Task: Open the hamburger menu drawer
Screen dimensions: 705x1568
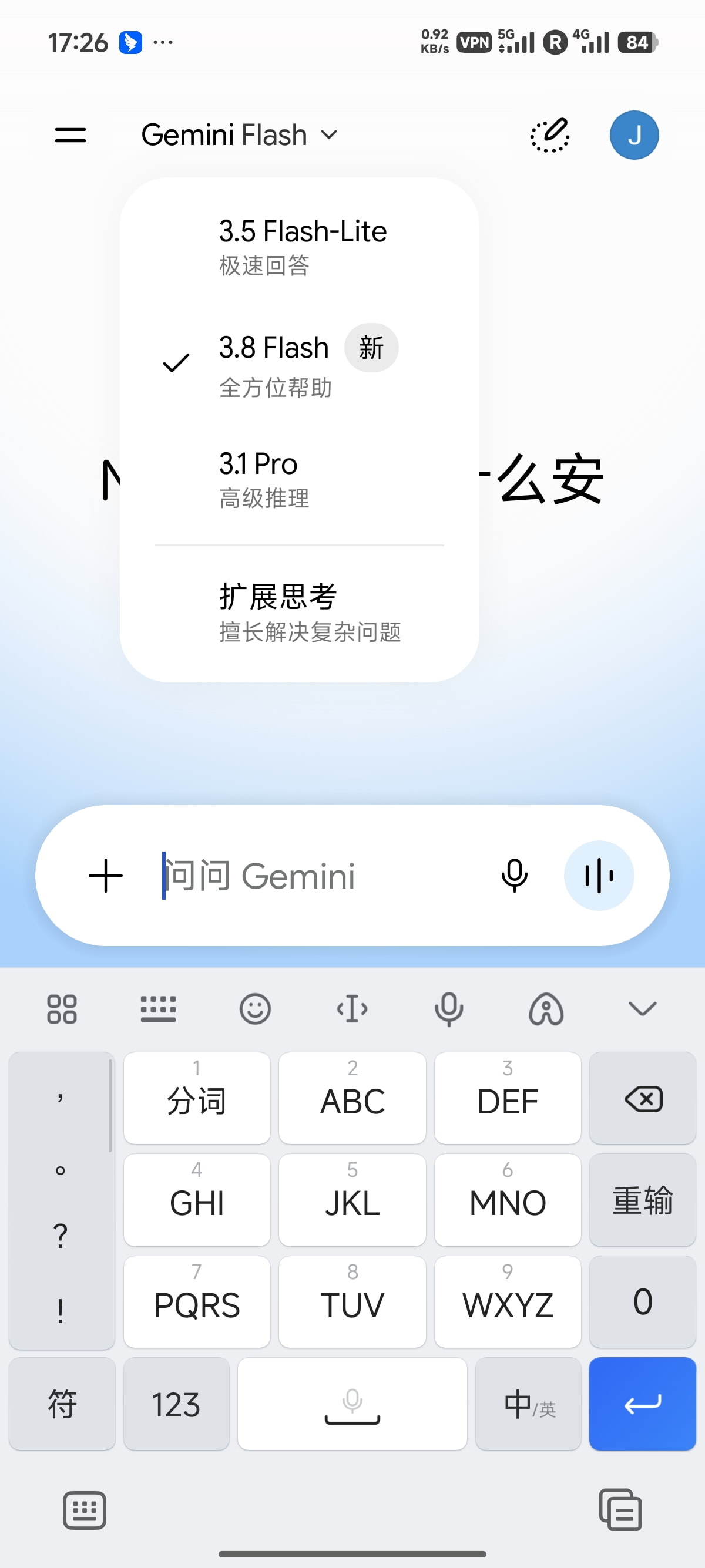Action: click(70, 135)
